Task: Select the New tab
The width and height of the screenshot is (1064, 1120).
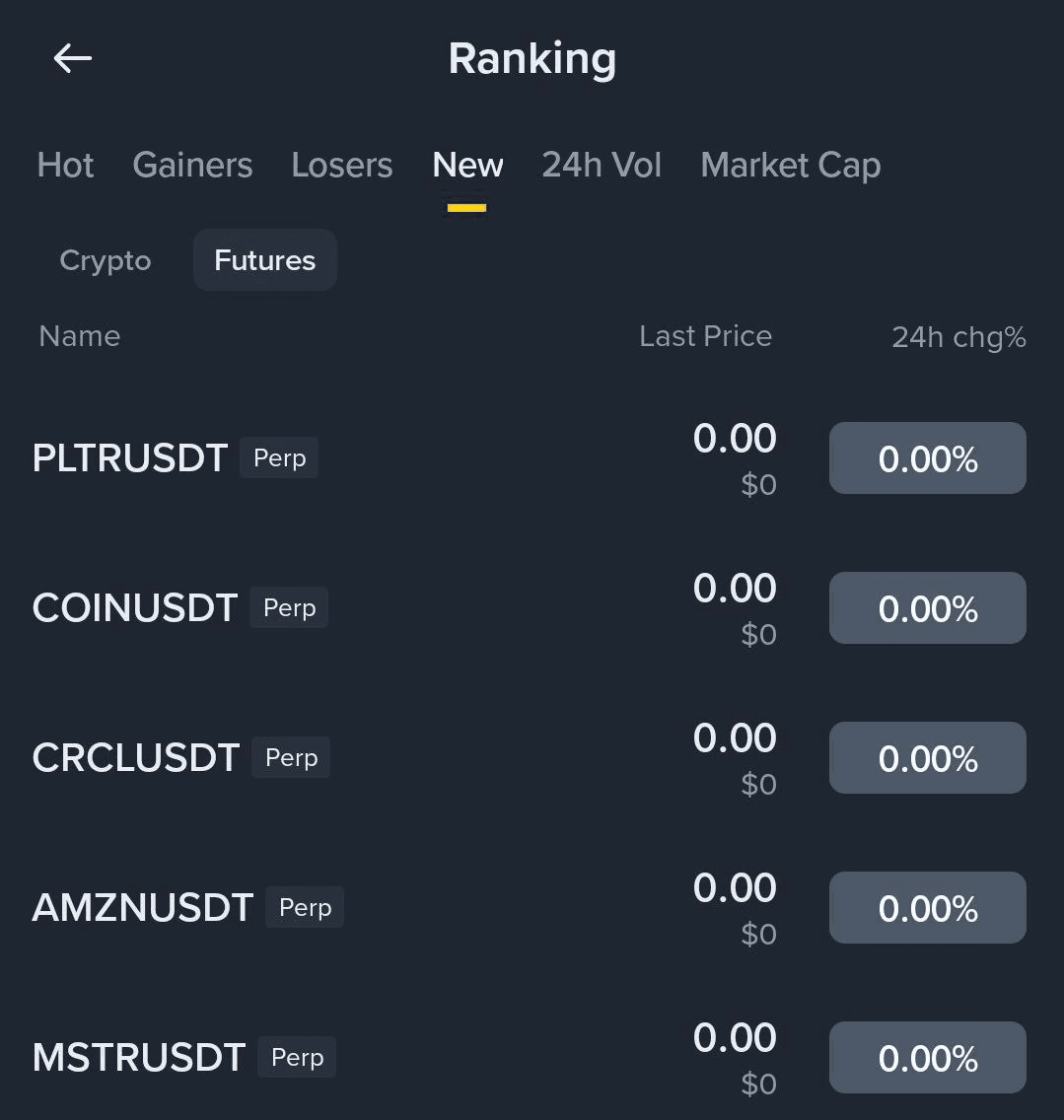Action: [467, 165]
